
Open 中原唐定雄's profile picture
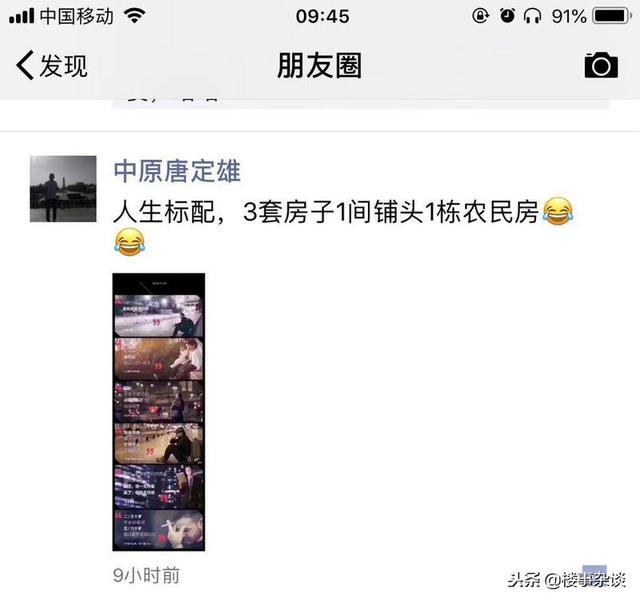pos(63,188)
